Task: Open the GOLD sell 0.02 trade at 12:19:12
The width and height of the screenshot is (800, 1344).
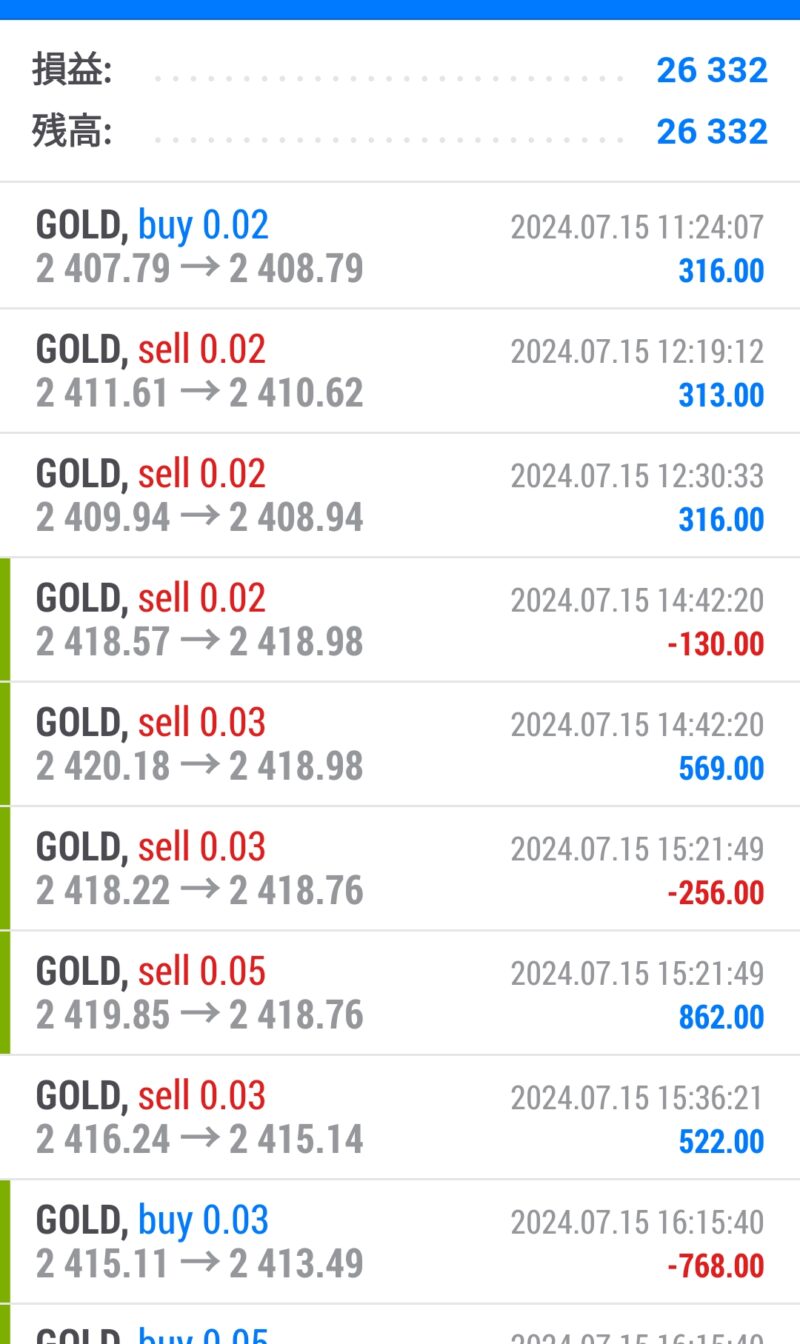Action: point(400,371)
